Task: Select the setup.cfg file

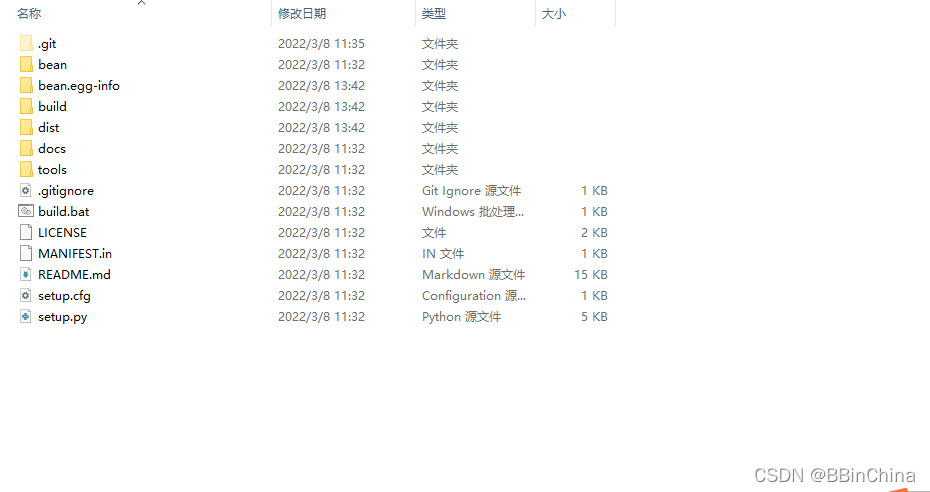Action: (64, 296)
